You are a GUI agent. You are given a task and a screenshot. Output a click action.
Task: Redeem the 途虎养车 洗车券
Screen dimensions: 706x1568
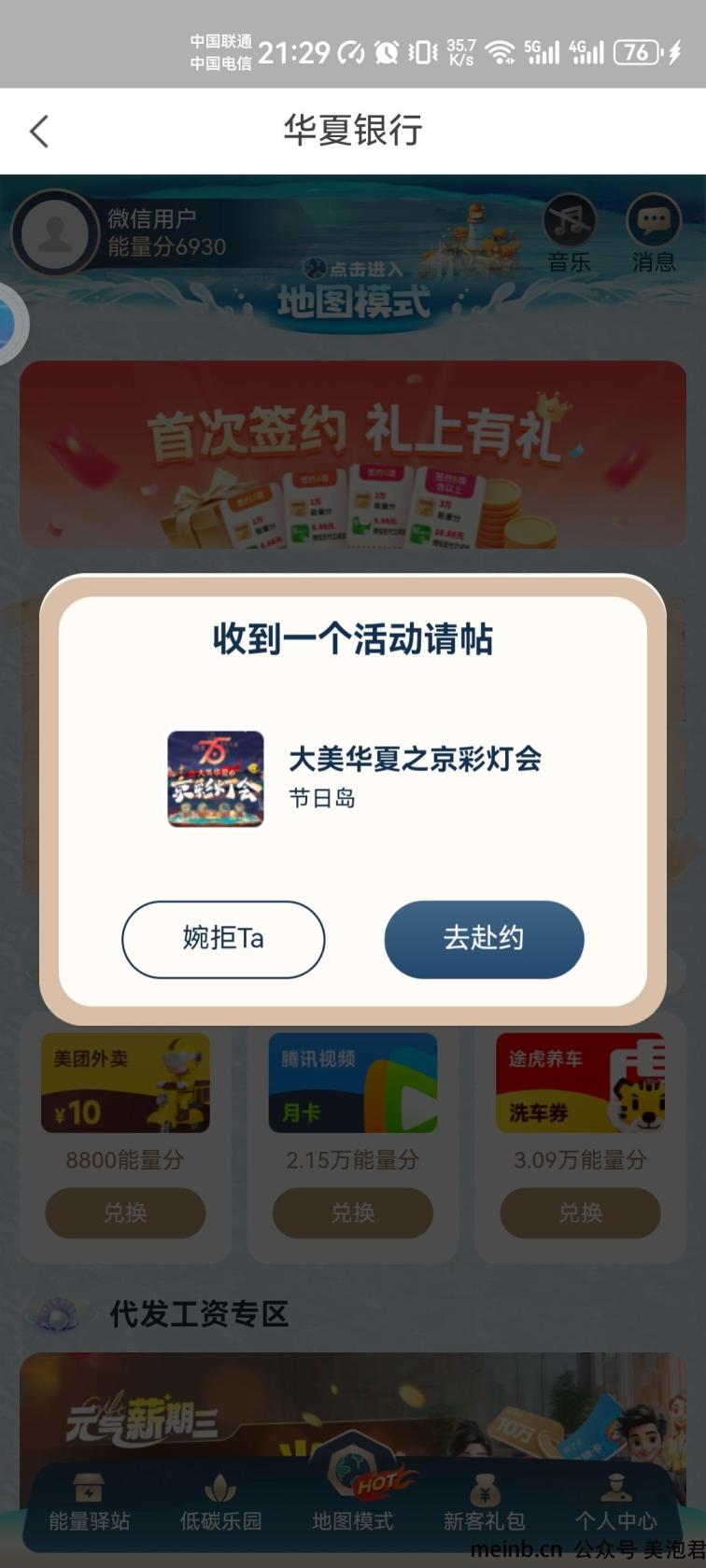click(x=580, y=1212)
